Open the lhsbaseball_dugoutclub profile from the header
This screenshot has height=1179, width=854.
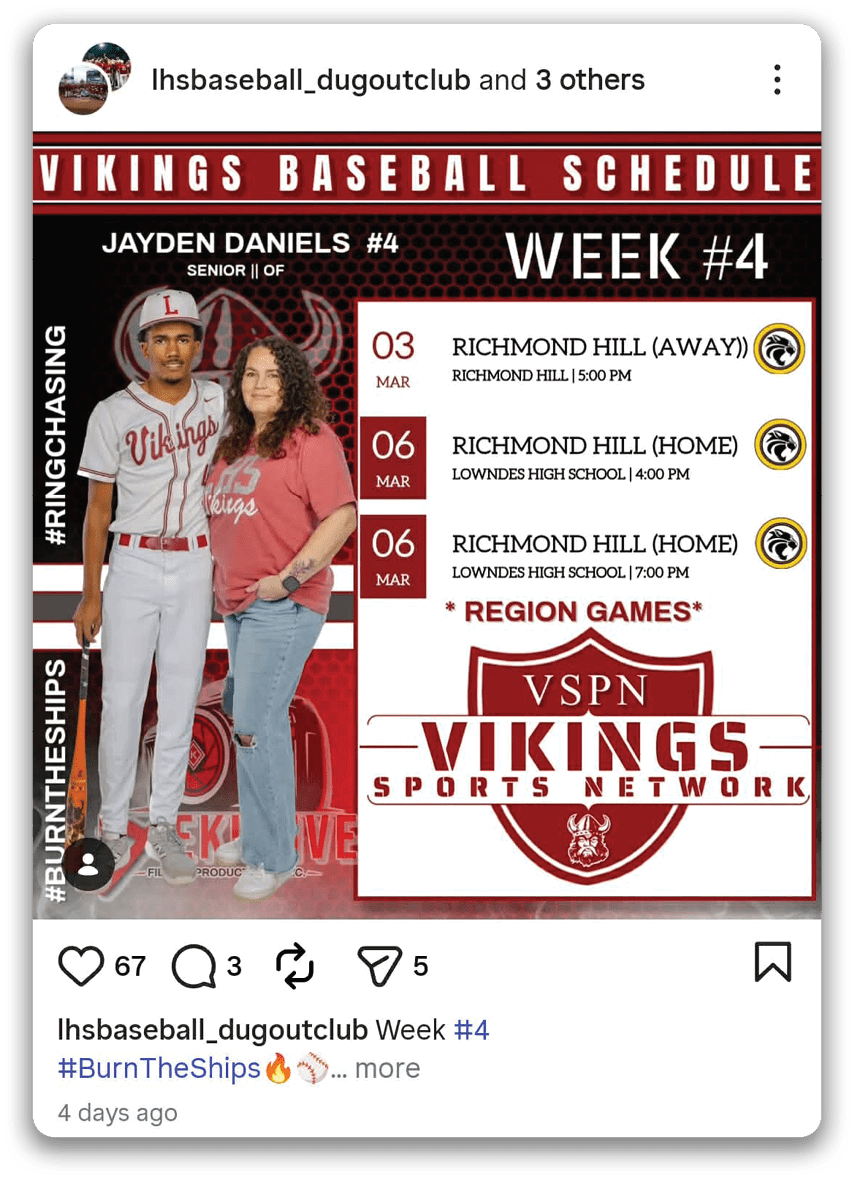coord(310,80)
